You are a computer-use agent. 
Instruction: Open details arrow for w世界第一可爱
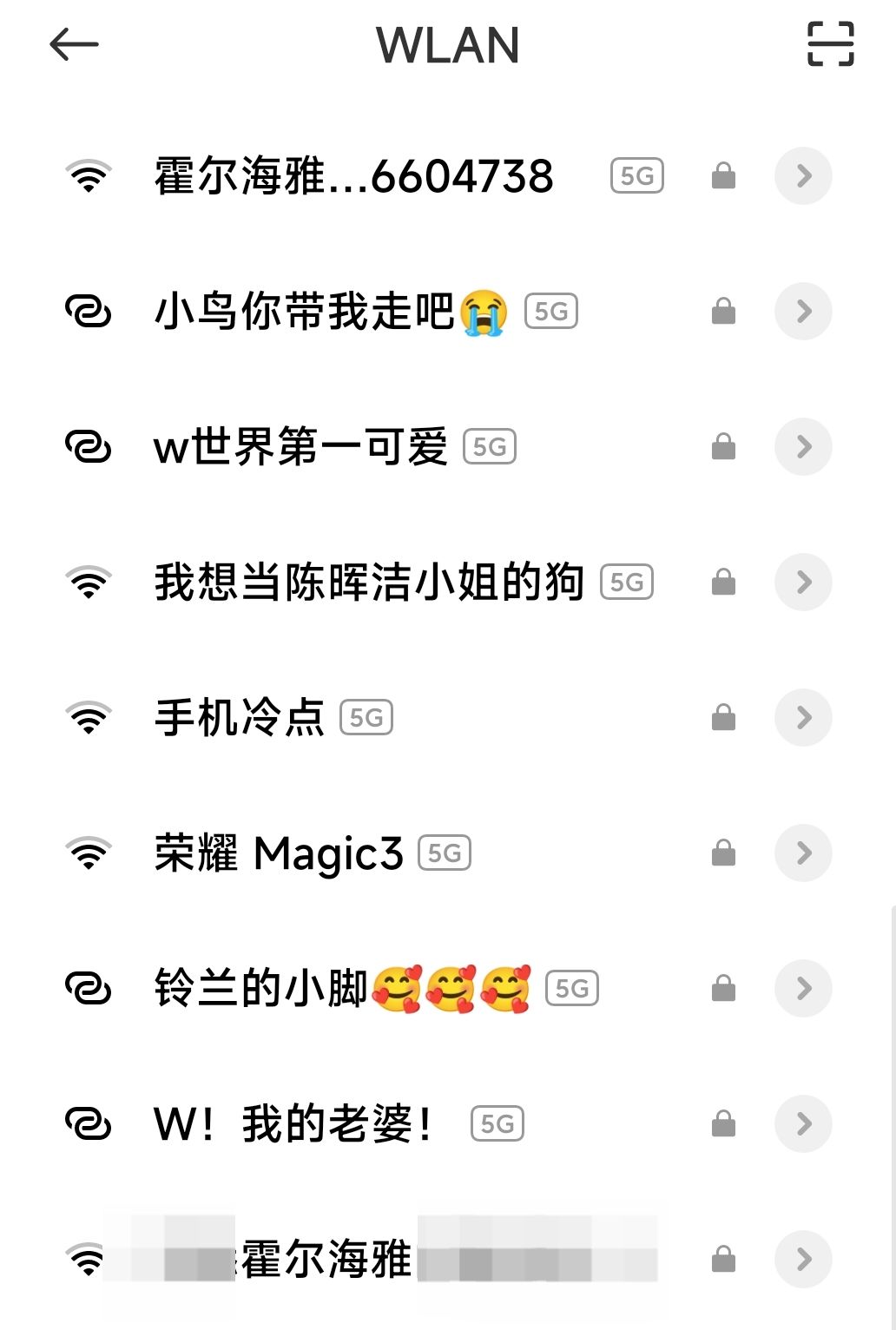[803, 447]
